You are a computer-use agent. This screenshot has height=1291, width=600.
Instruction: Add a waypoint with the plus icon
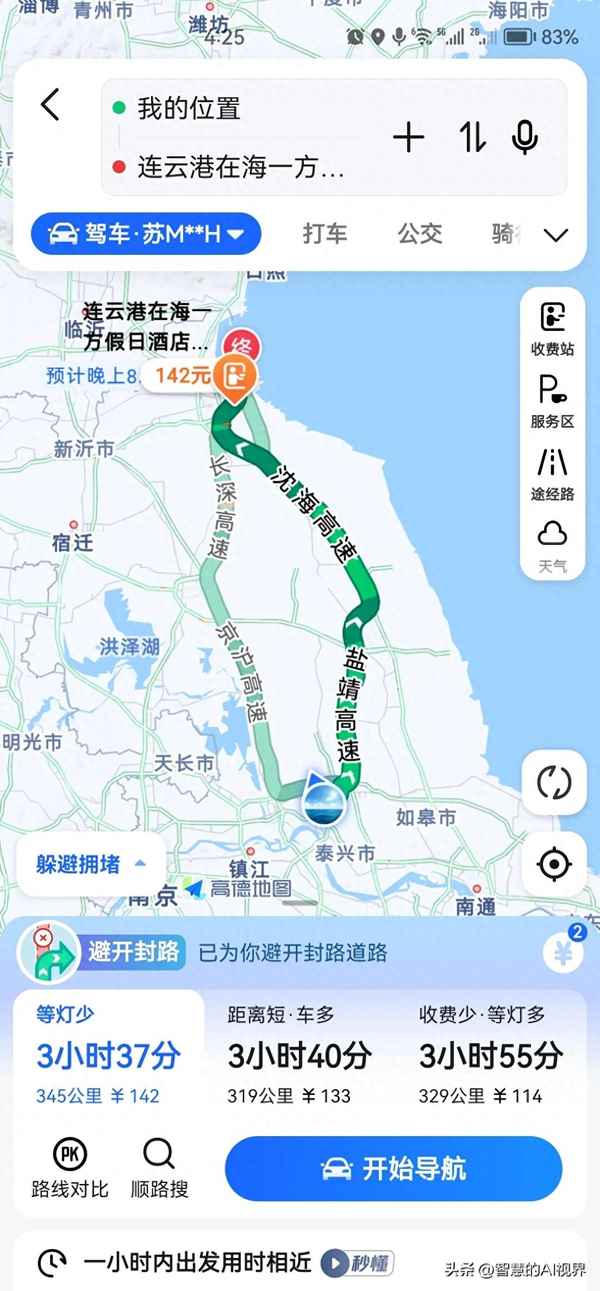click(408, 137)
